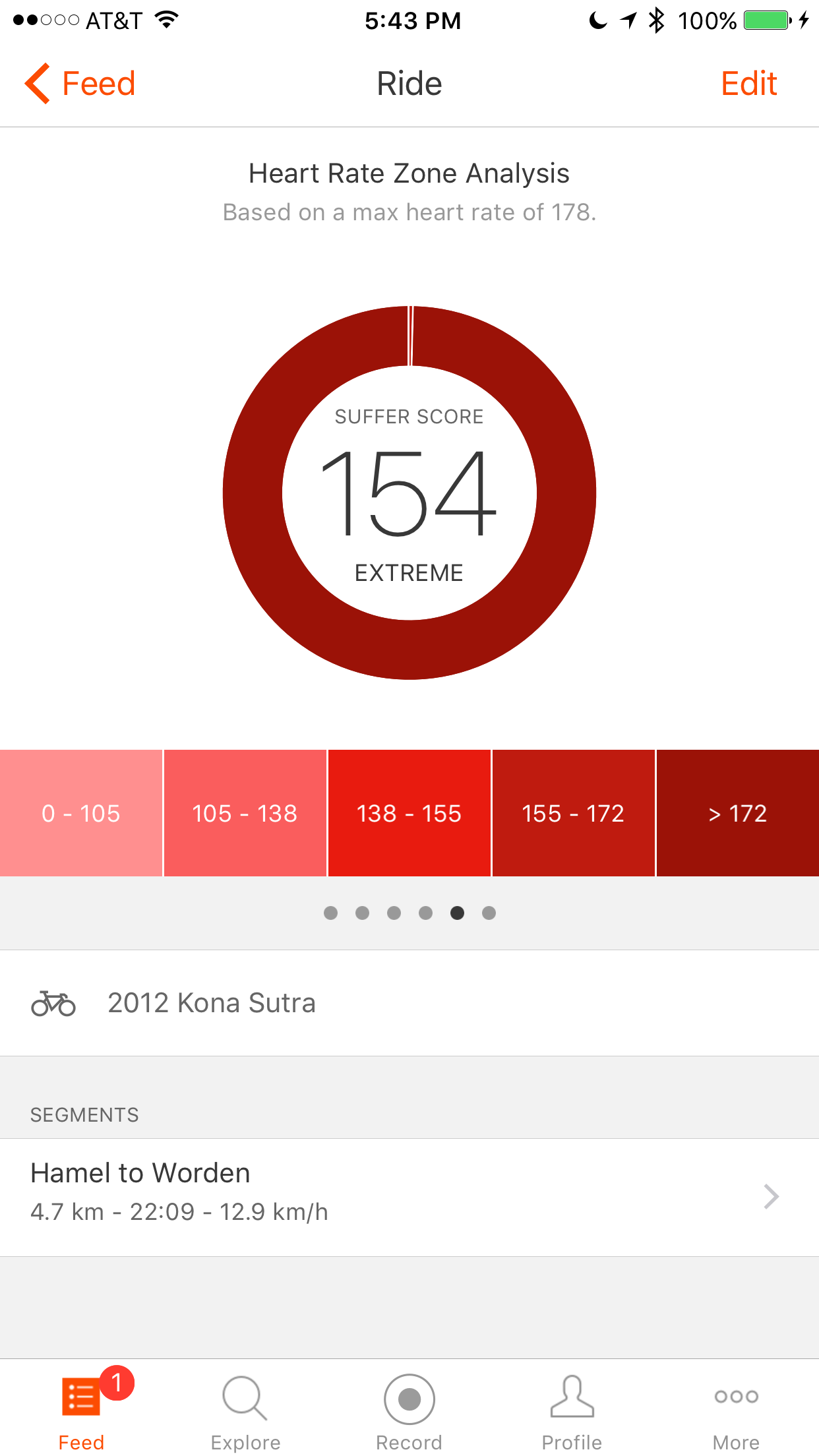Select the 155 - 172 heart rate zone
This screenshot has height=1456, width=819.
click(573, 813)
